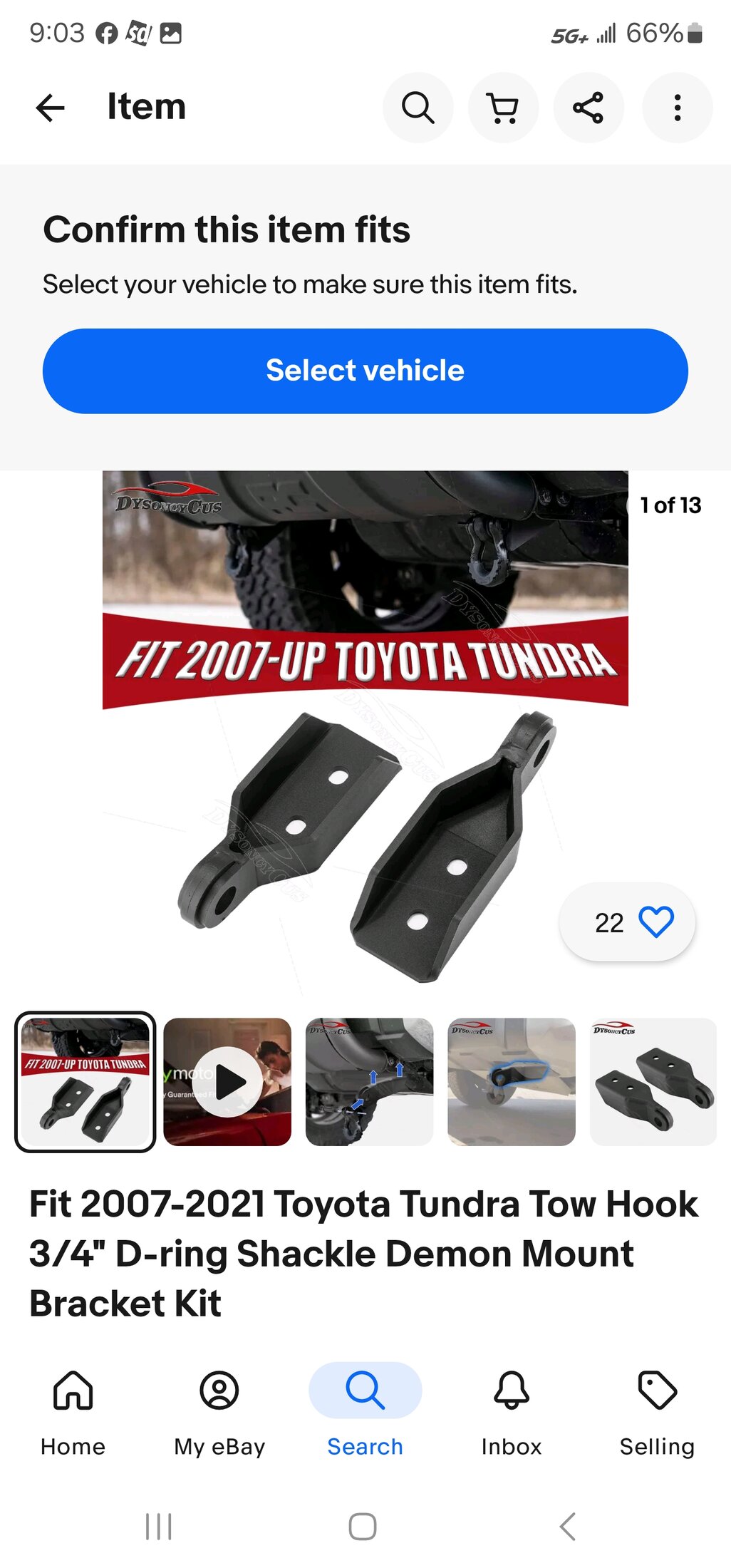Play the product video thumbnail
The image size is (731, 1568).
pyautogui.click(x=227, y=1081)
